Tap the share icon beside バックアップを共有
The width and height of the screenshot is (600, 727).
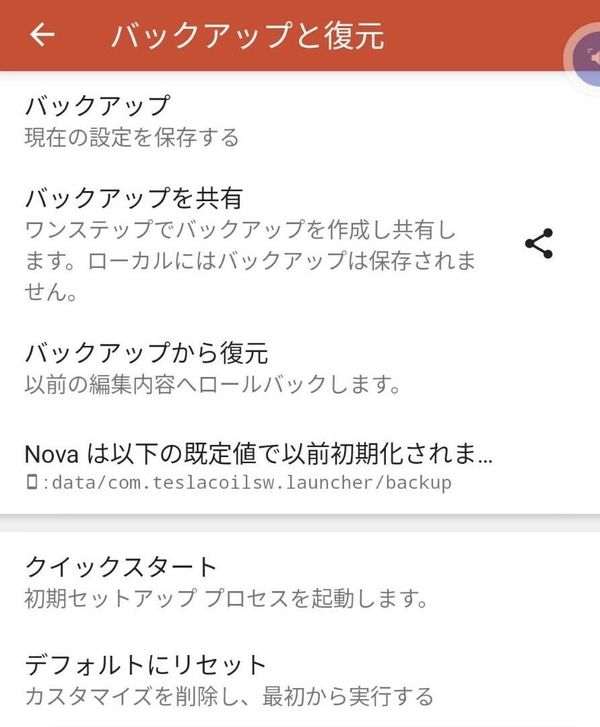click(539, 243)
